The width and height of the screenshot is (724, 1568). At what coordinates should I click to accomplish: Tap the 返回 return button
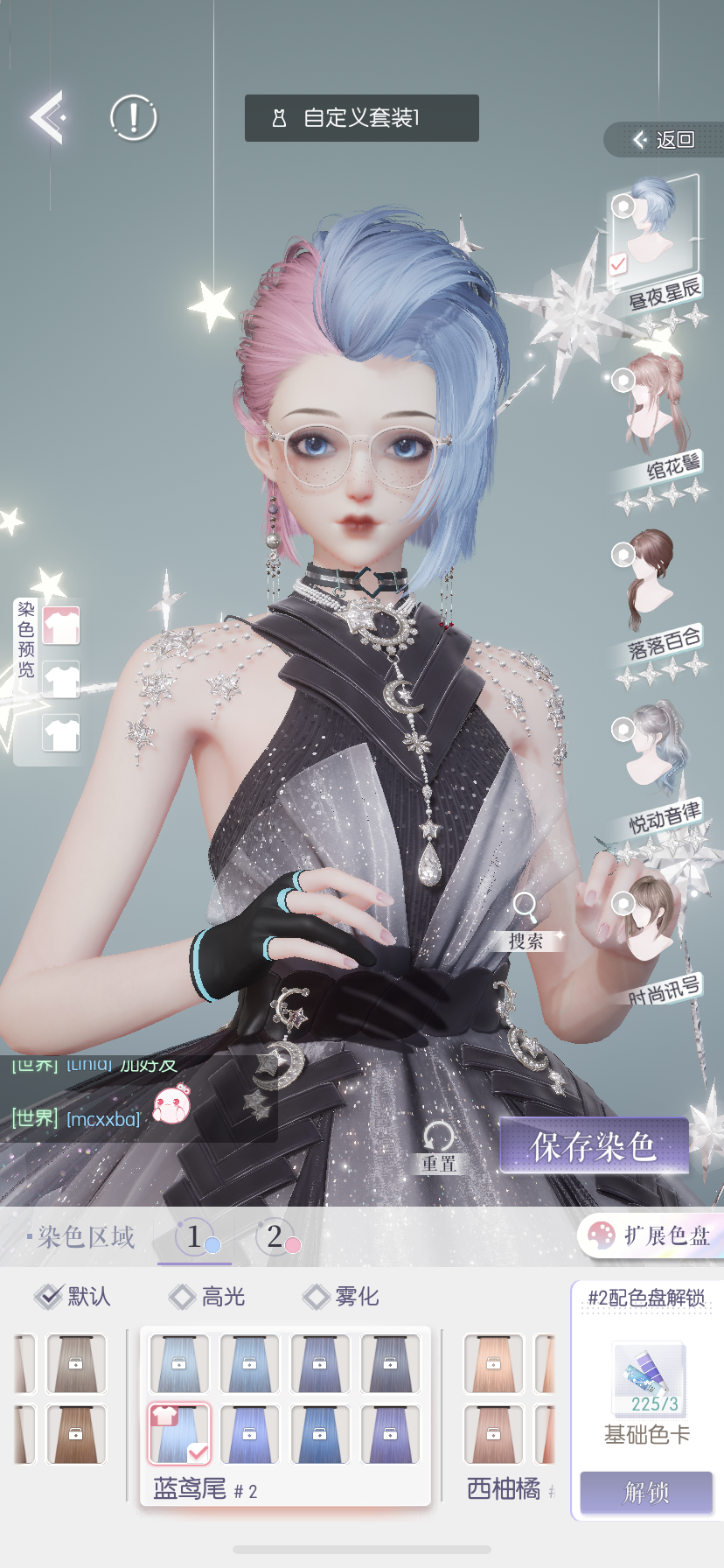coord(665,140)
